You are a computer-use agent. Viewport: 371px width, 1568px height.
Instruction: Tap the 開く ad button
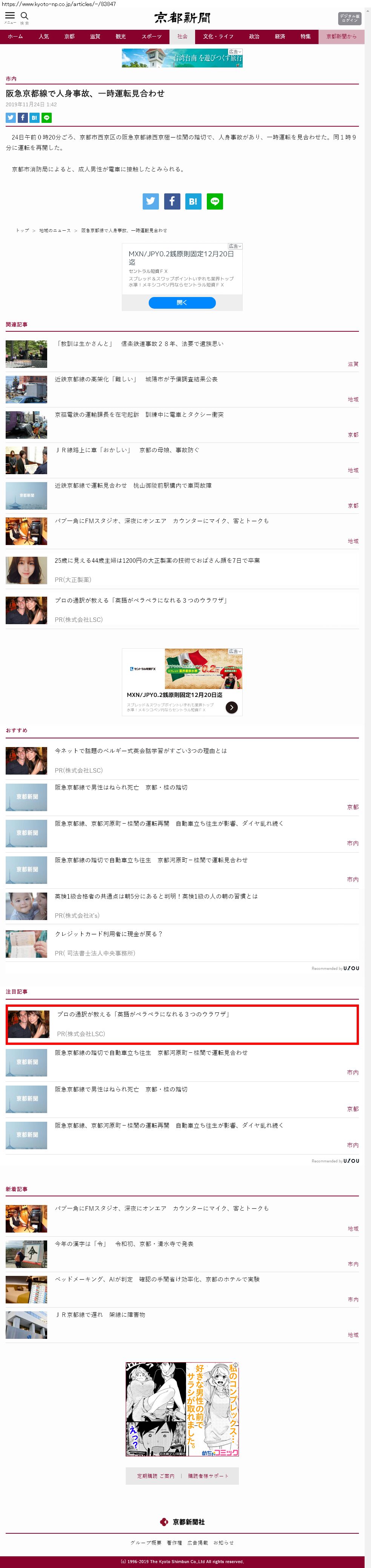tap(182, 303)
